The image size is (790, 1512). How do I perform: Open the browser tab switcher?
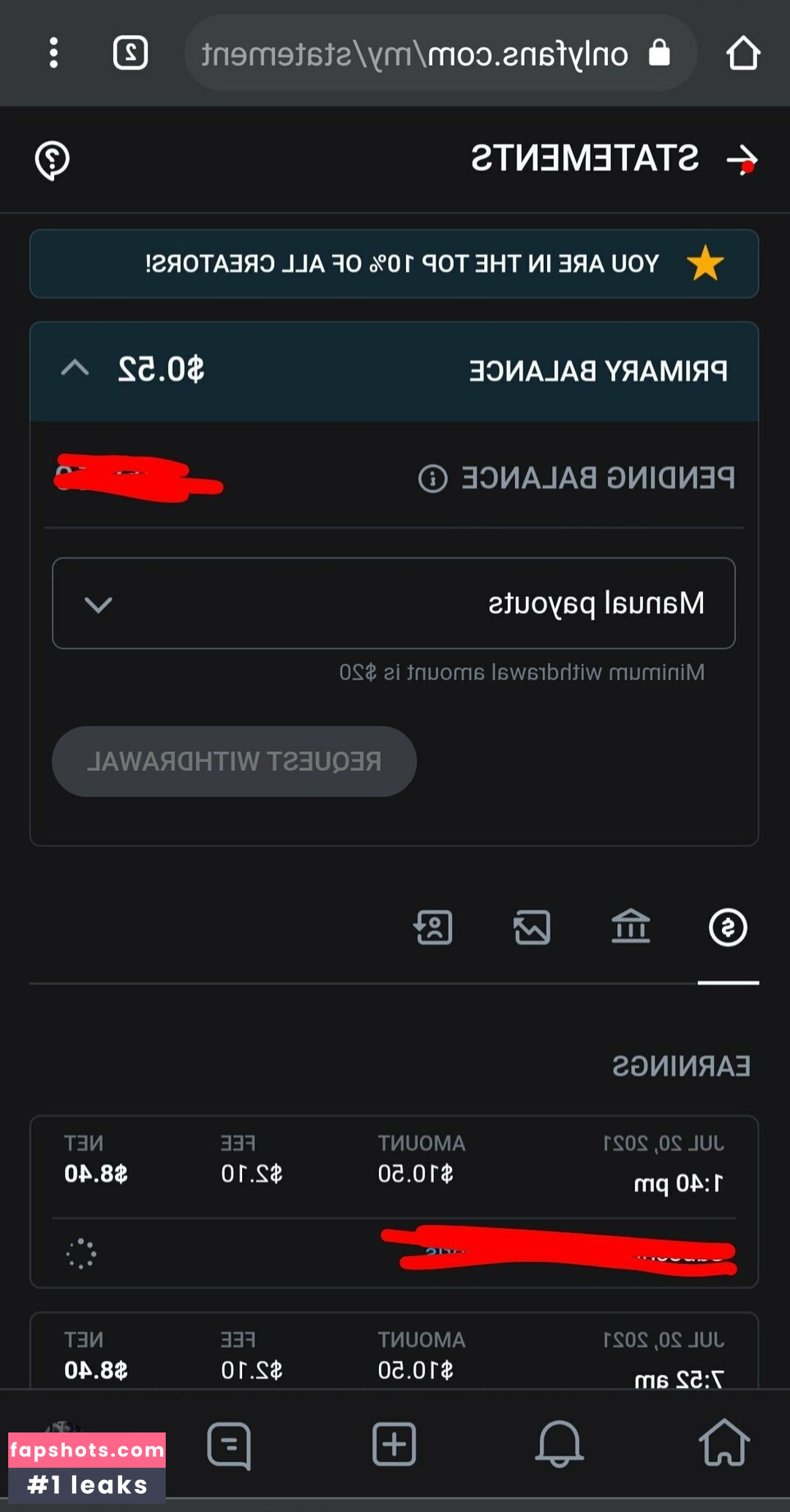(130, 53)
